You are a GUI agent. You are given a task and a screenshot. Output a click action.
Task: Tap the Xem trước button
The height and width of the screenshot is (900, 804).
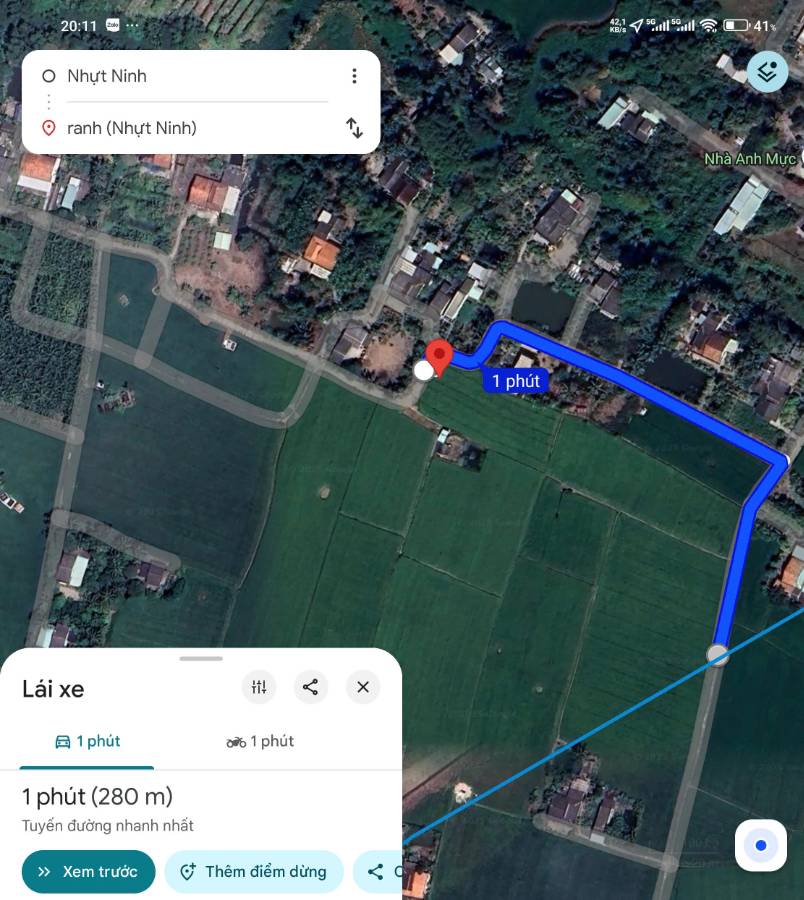(88, 871)
